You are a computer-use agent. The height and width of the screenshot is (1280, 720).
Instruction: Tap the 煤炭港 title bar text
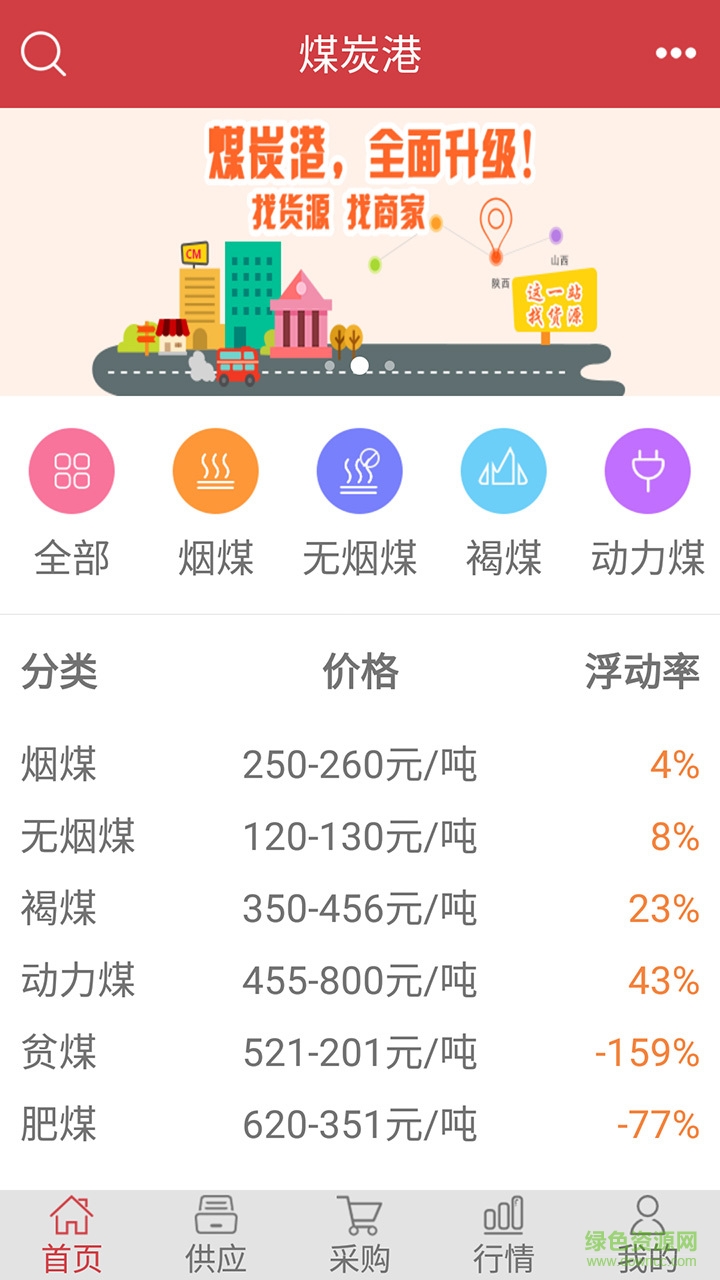tap(360, 55)
